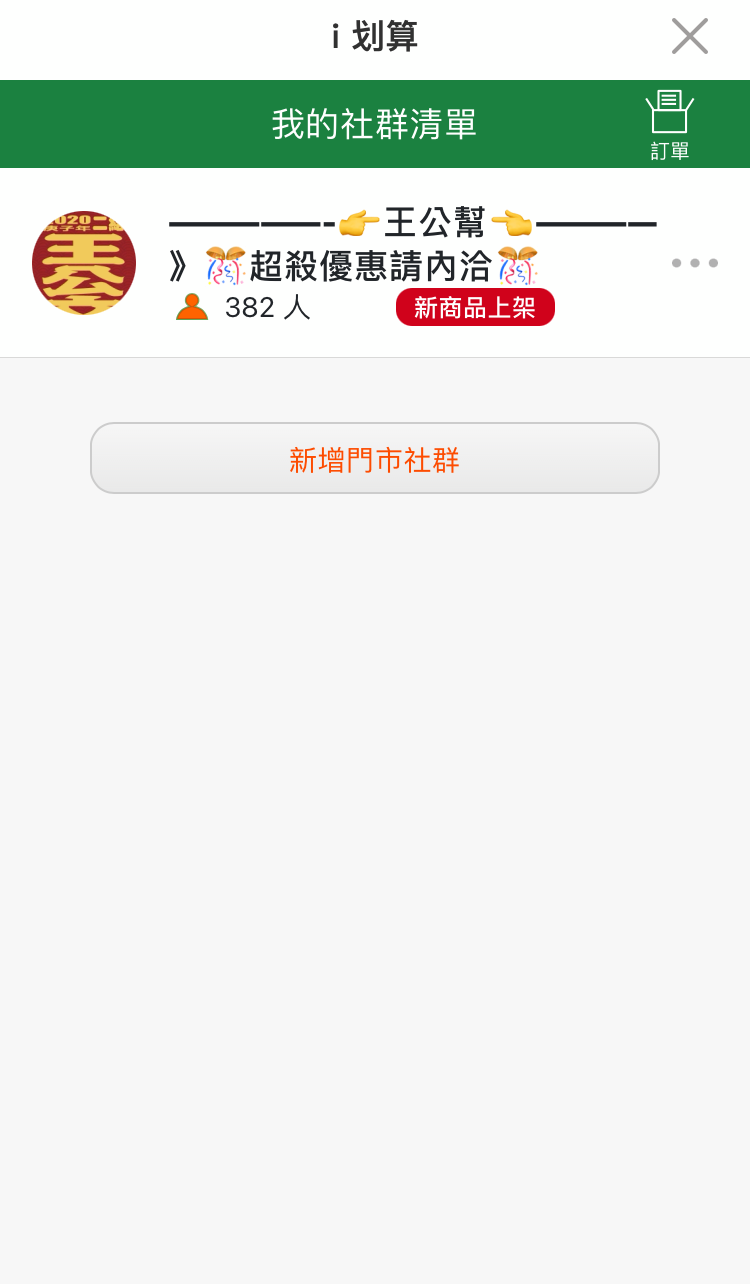Open the three-dot menu for 王公幫
This screenshot has width=750, height=1284.
point(695,263)
